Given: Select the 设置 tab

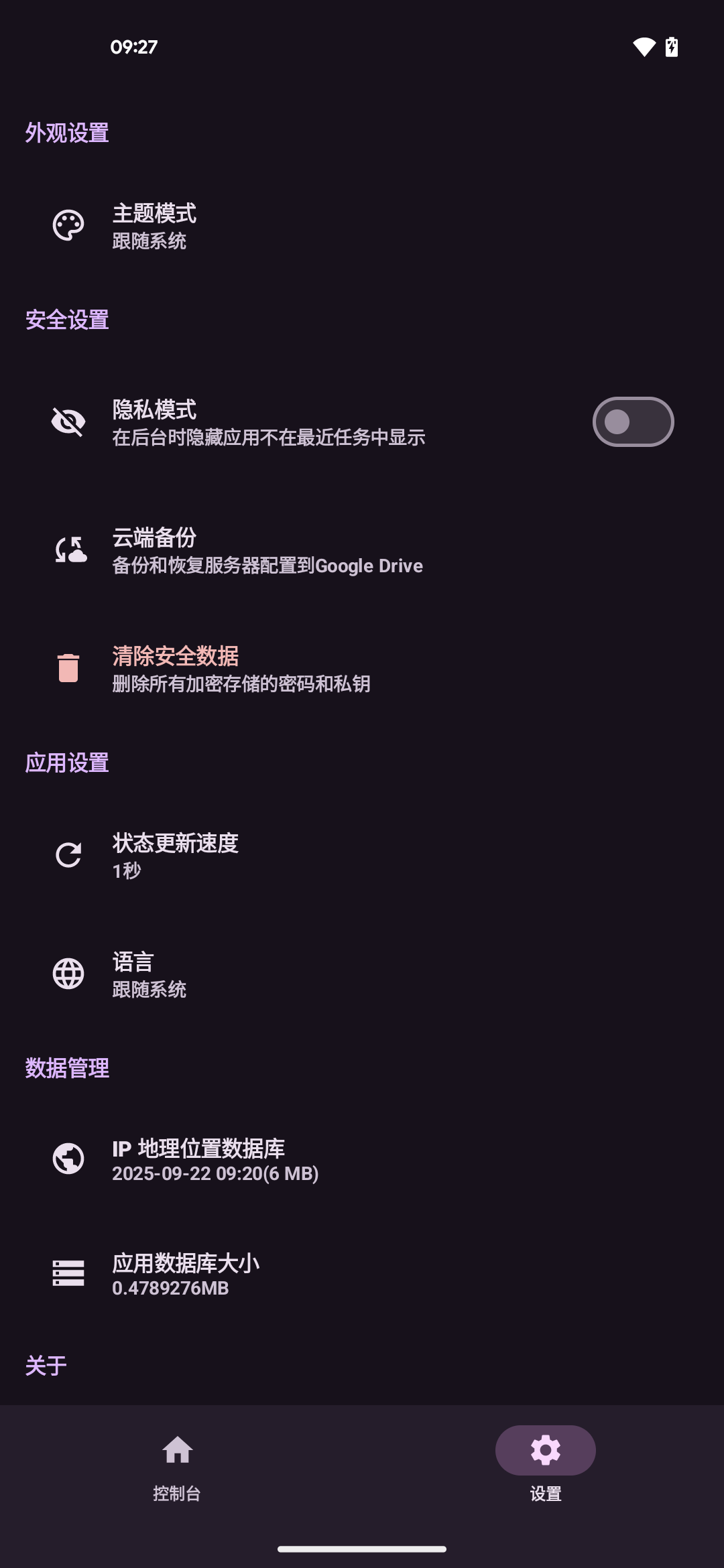Looking at the screenshot, I should [545, 1467].
